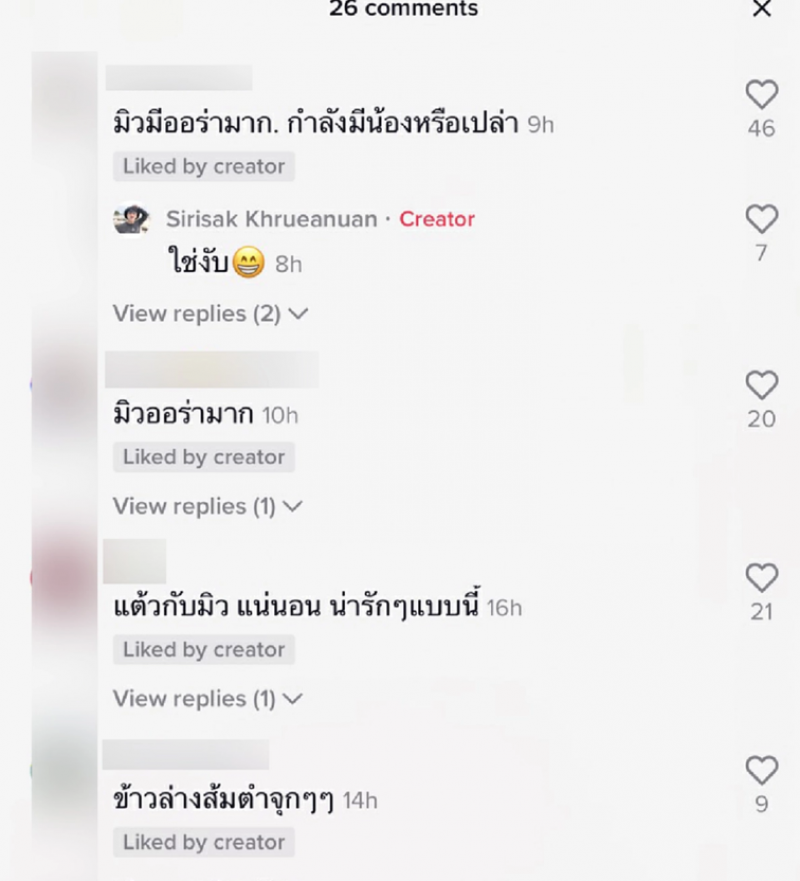Like the comment posted 14h ago
The width and height of the screenshot is (800, 881).
pos(762,770)
